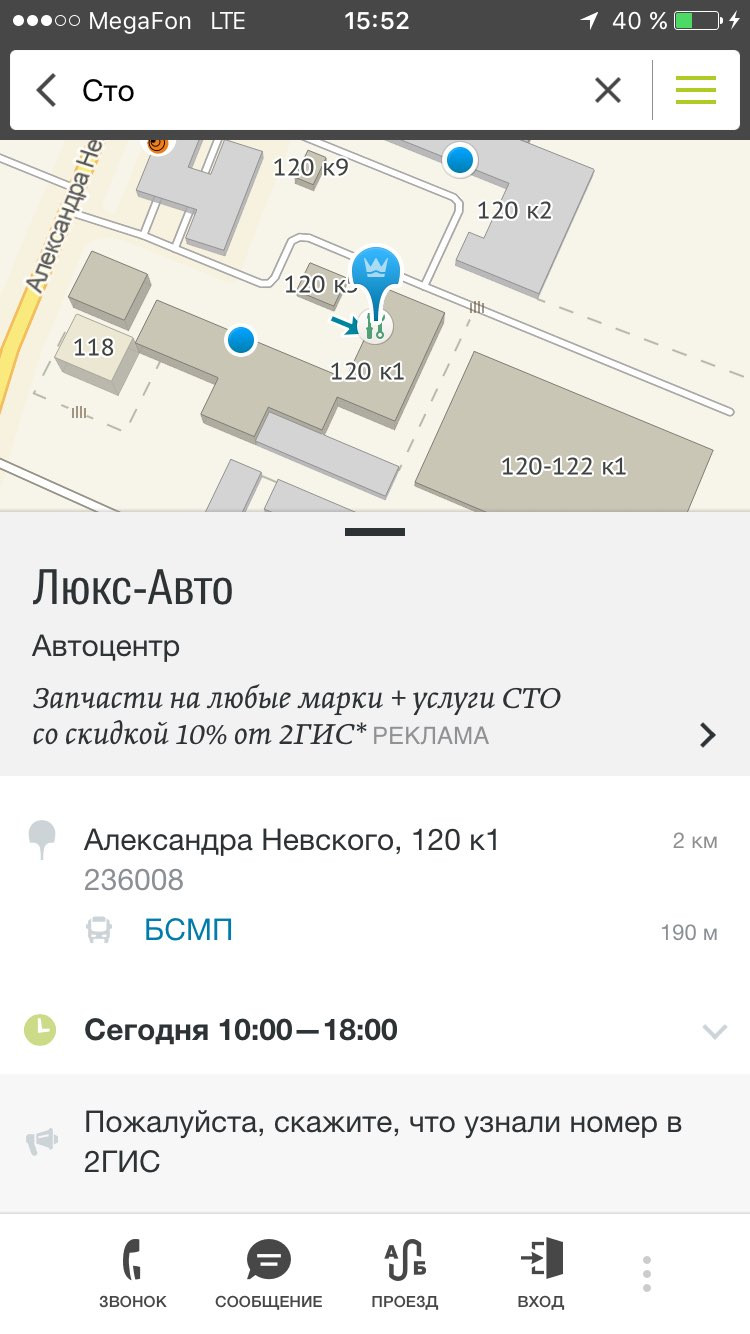
Task: Call Люкс-Авто via Звонок button
Action: 132,1273
